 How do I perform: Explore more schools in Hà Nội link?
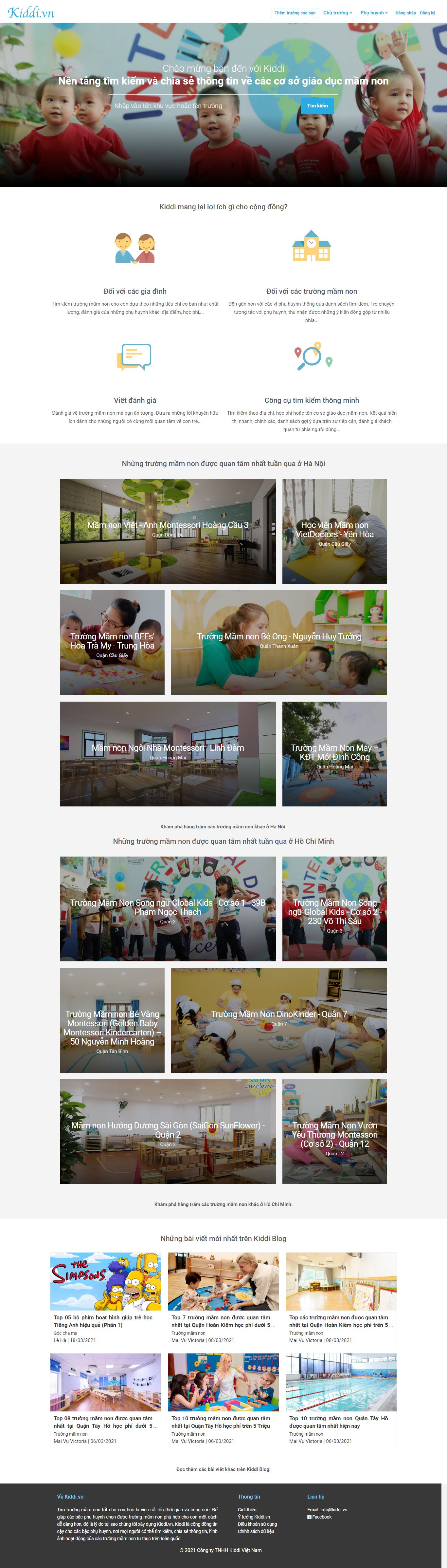click(x=223, y=827)
